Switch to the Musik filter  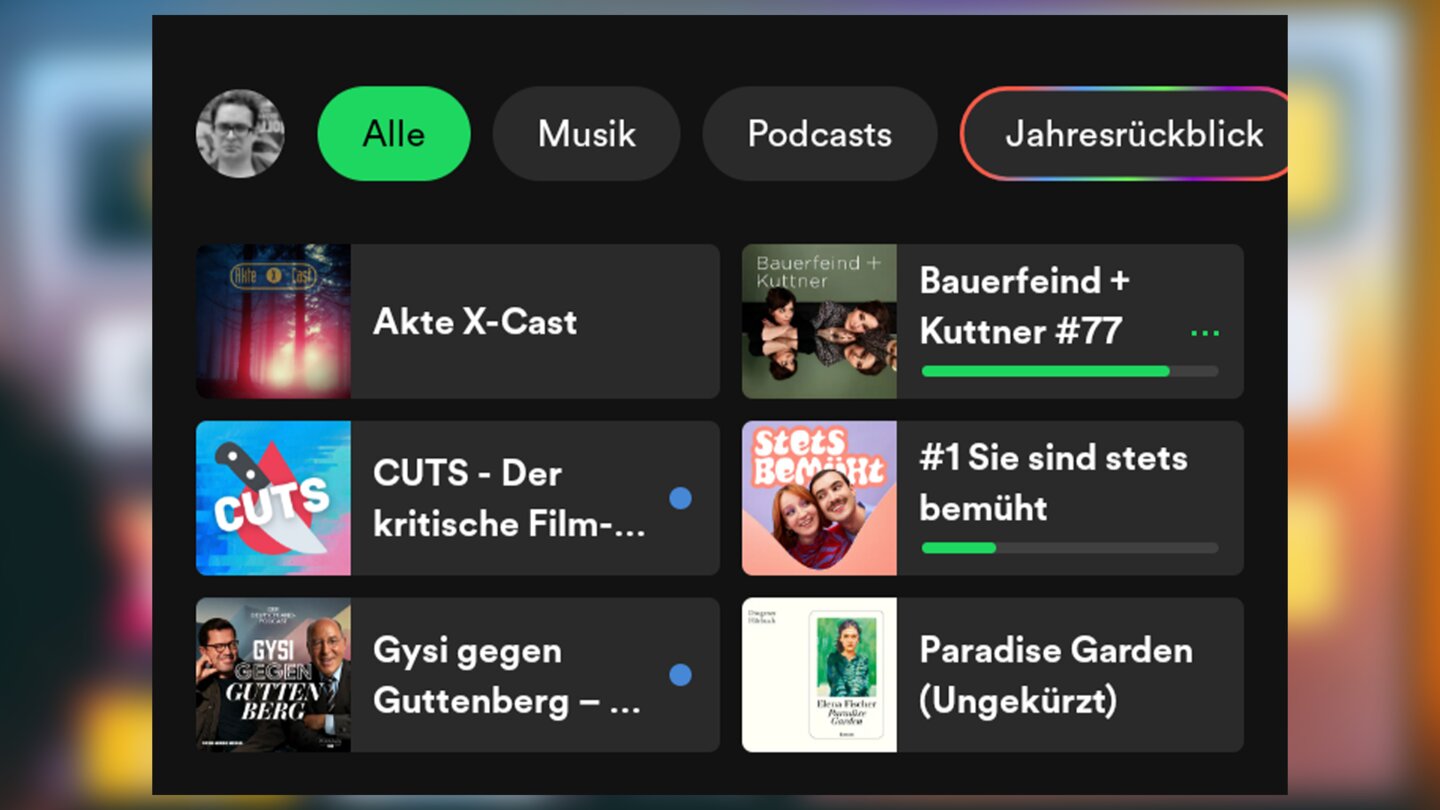pos(586,134)
